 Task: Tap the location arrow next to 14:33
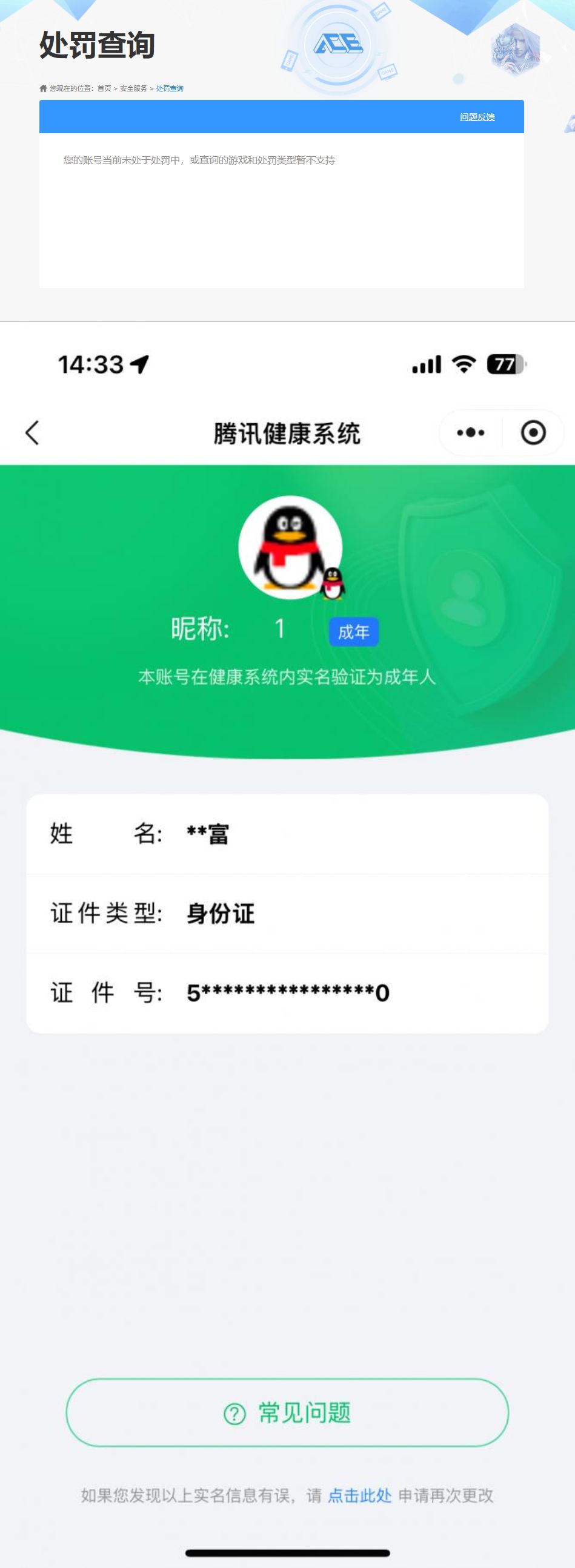coord(139,363)
